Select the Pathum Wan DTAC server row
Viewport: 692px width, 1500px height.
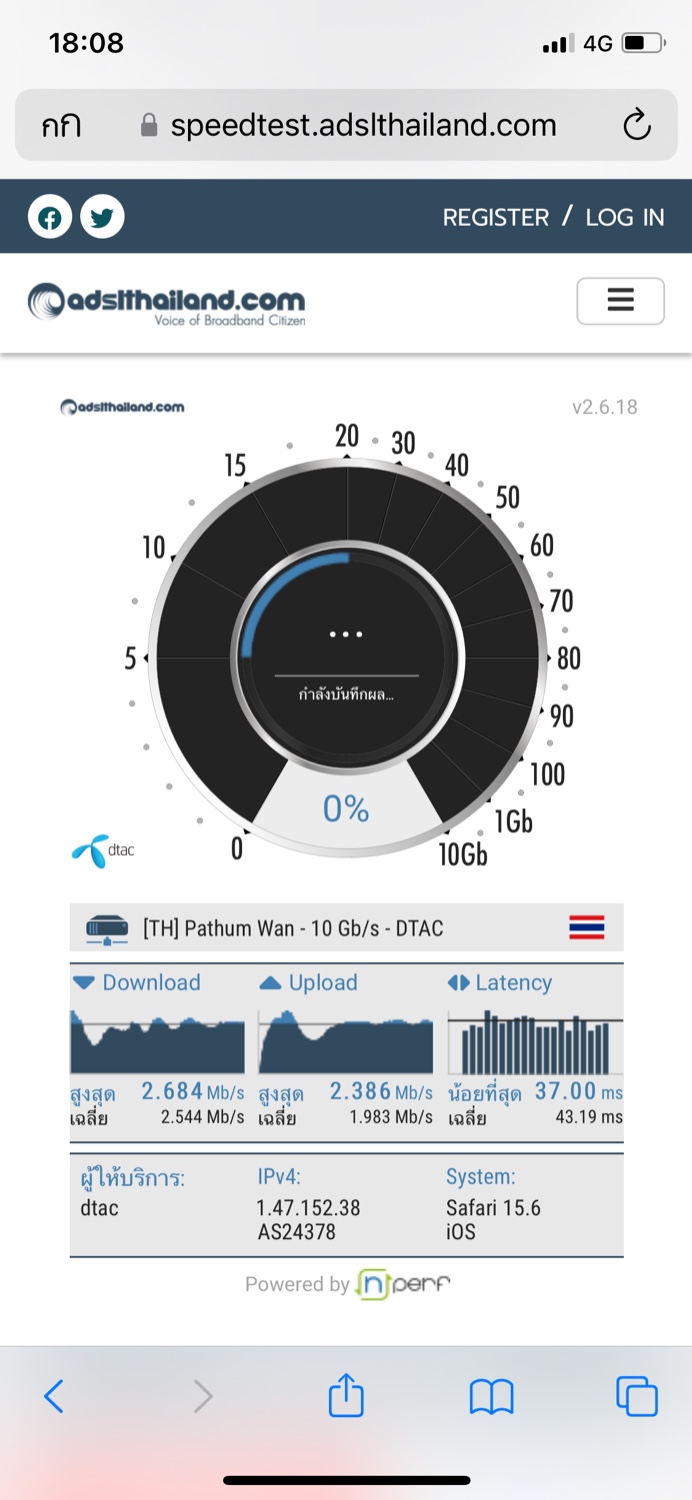346,928
